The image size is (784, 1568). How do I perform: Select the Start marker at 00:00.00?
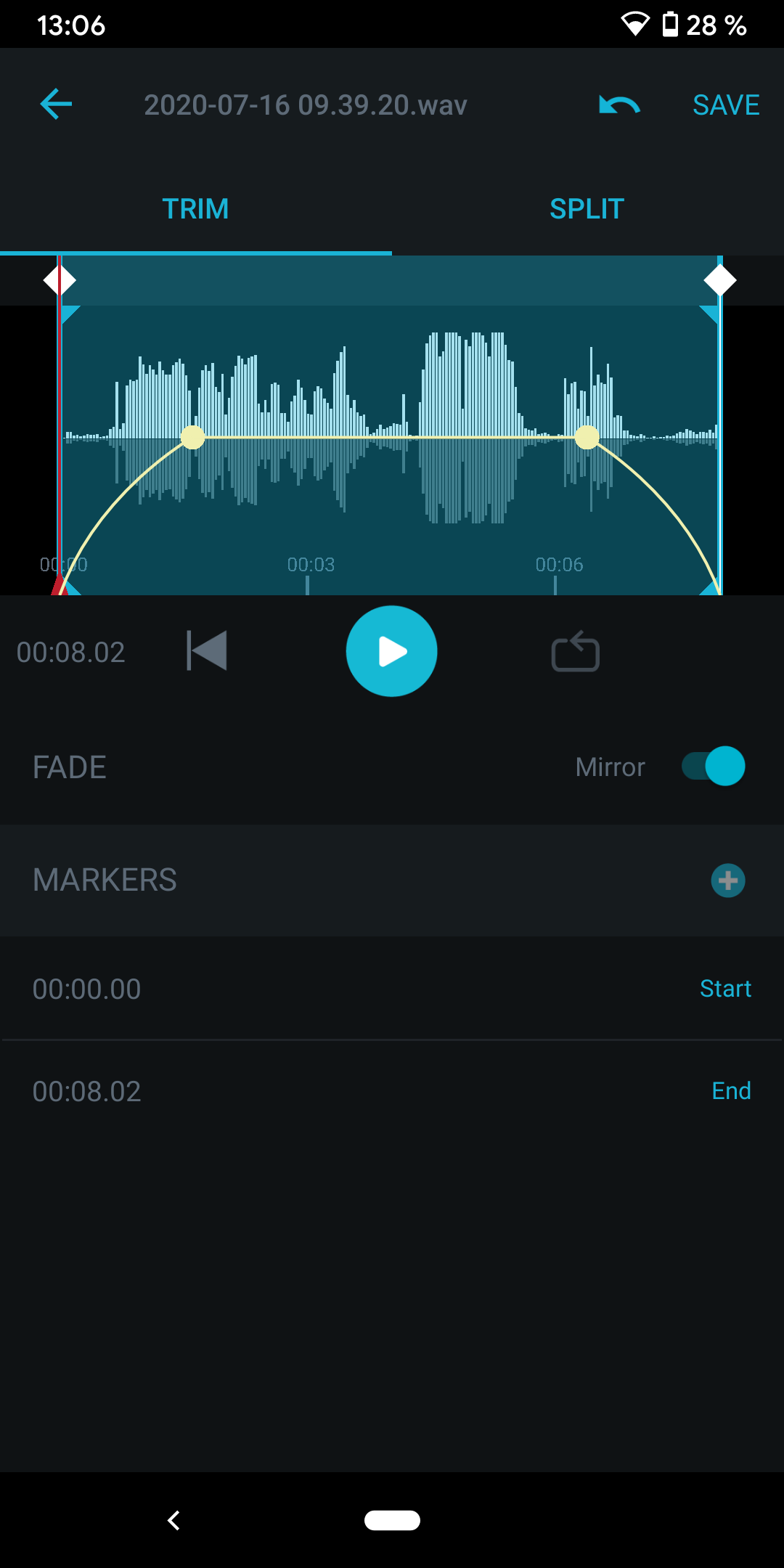coord(392,989)
